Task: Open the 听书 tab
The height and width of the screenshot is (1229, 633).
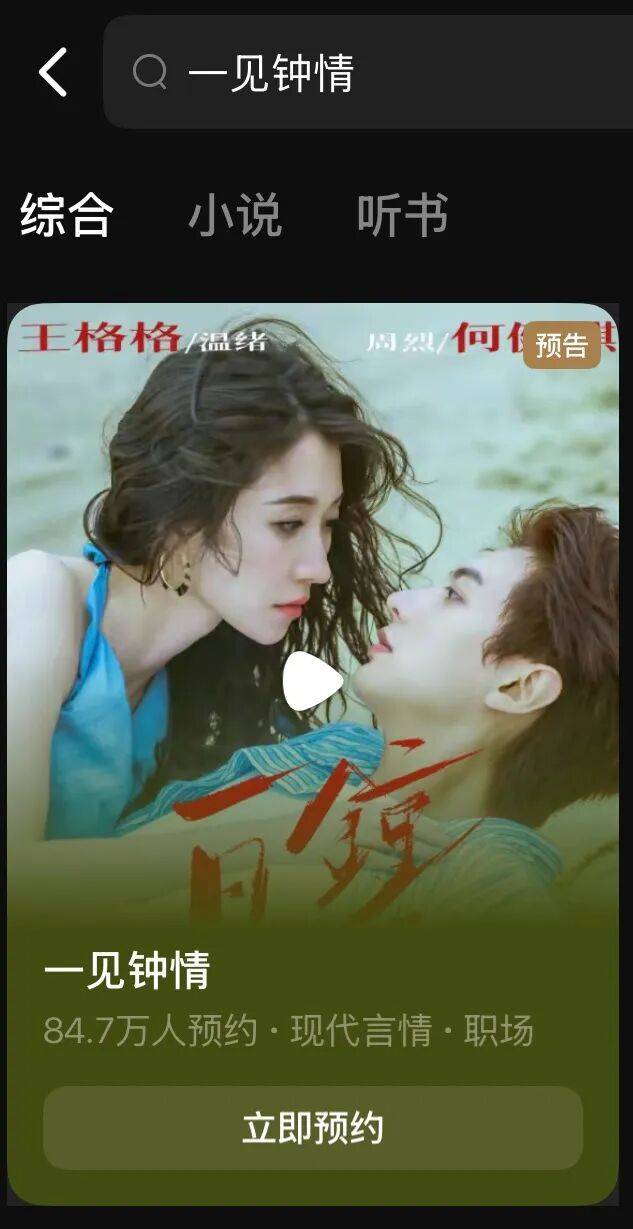Action: coord(402,215)
